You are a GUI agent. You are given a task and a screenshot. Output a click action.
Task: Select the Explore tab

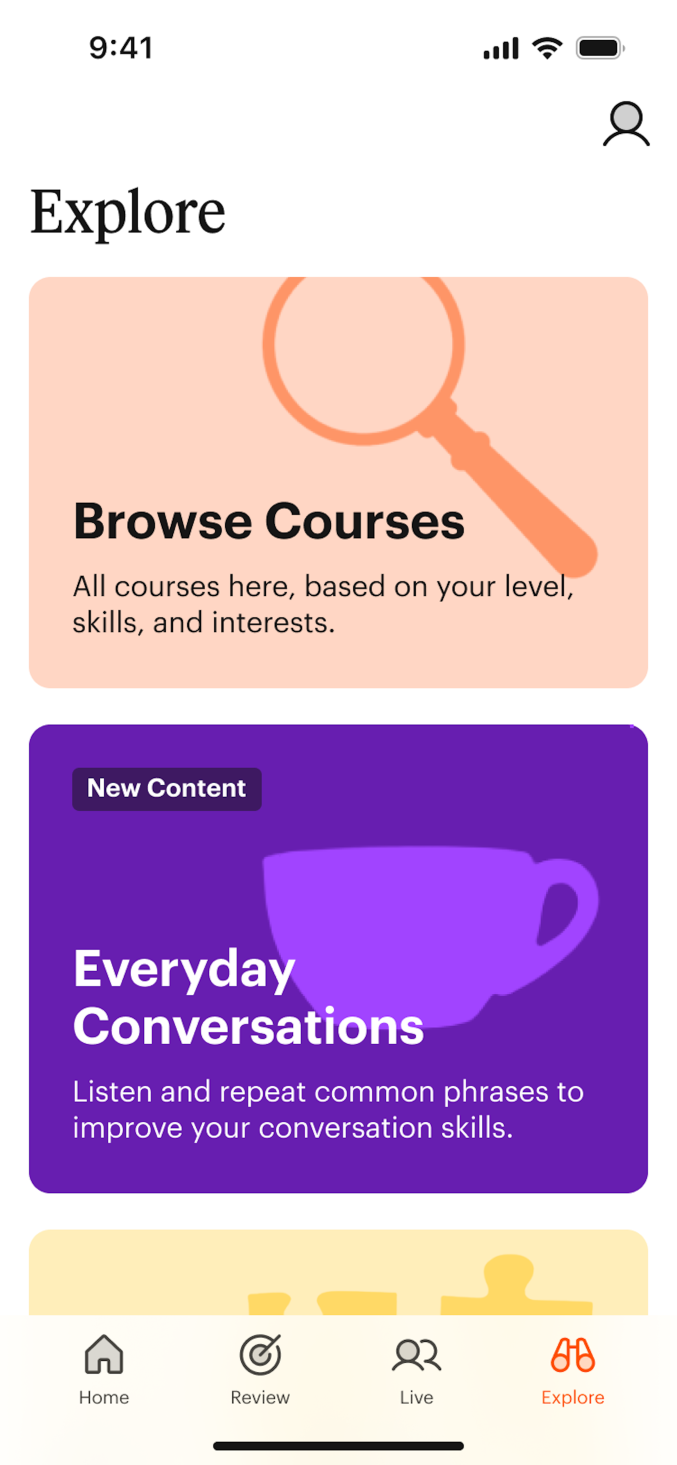572,1370
